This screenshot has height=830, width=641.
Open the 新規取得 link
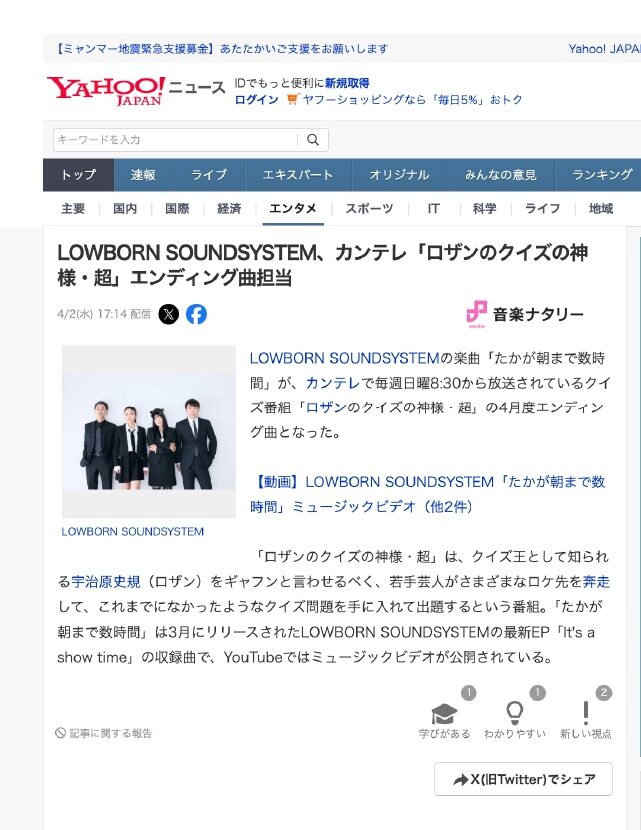click(x=347, y=83)
